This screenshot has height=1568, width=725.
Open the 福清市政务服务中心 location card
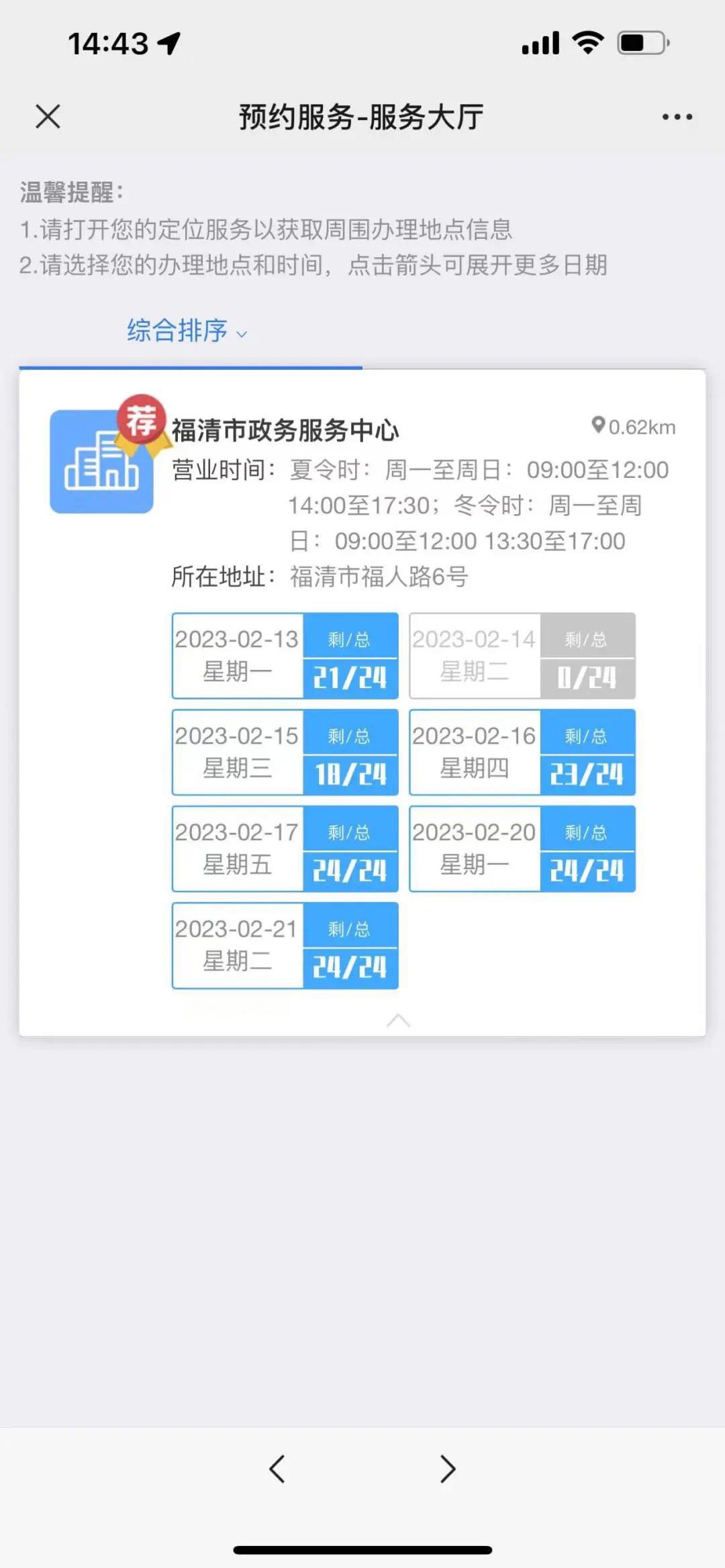285,430
